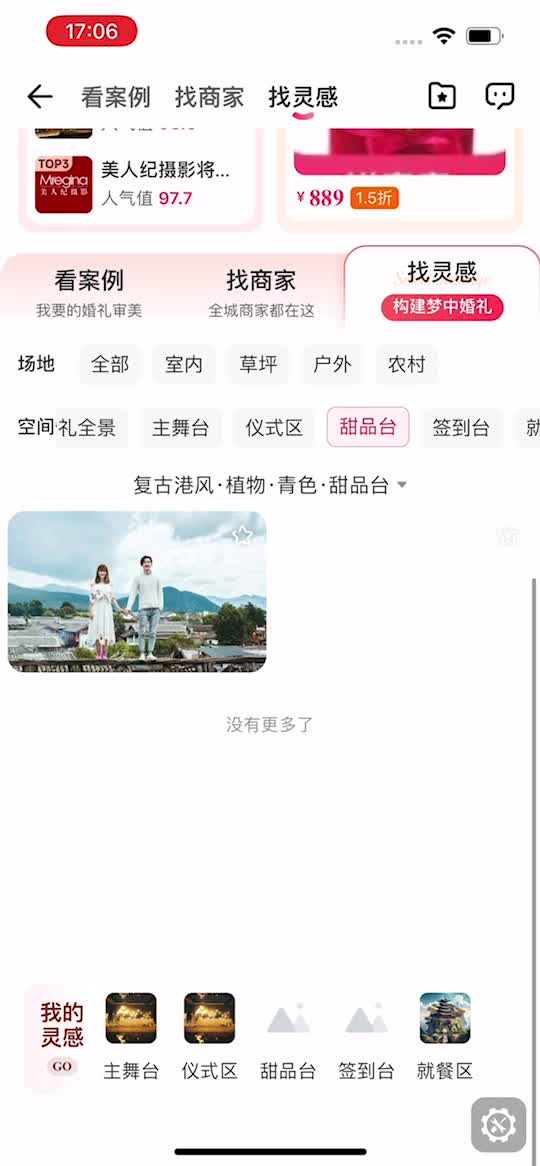The image size is (540, 1166).
Task: Tap the 我的灵感 GO button
Action: [62, 1066]
